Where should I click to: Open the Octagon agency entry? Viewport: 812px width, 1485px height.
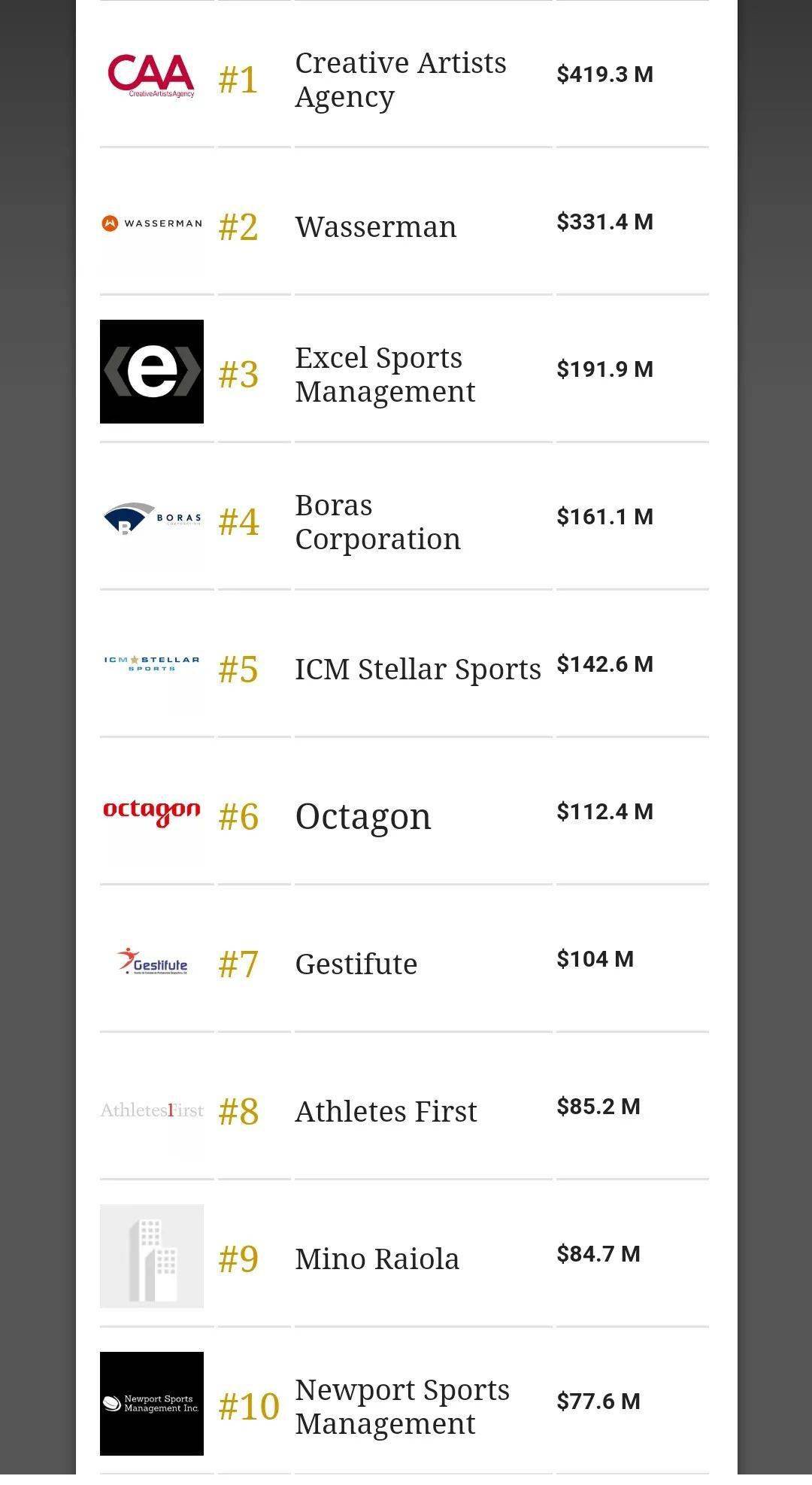(x=363, y=816)
